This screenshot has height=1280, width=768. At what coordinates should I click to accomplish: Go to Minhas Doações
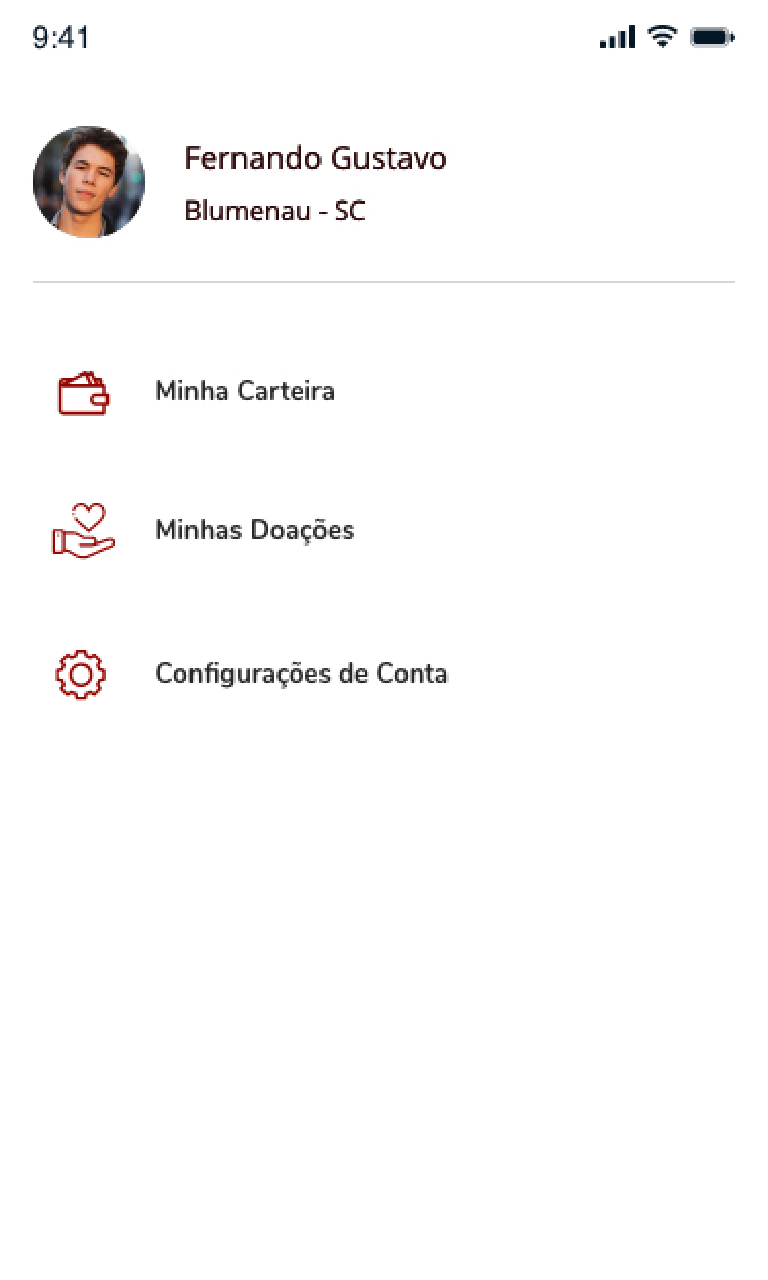point(254,530)
